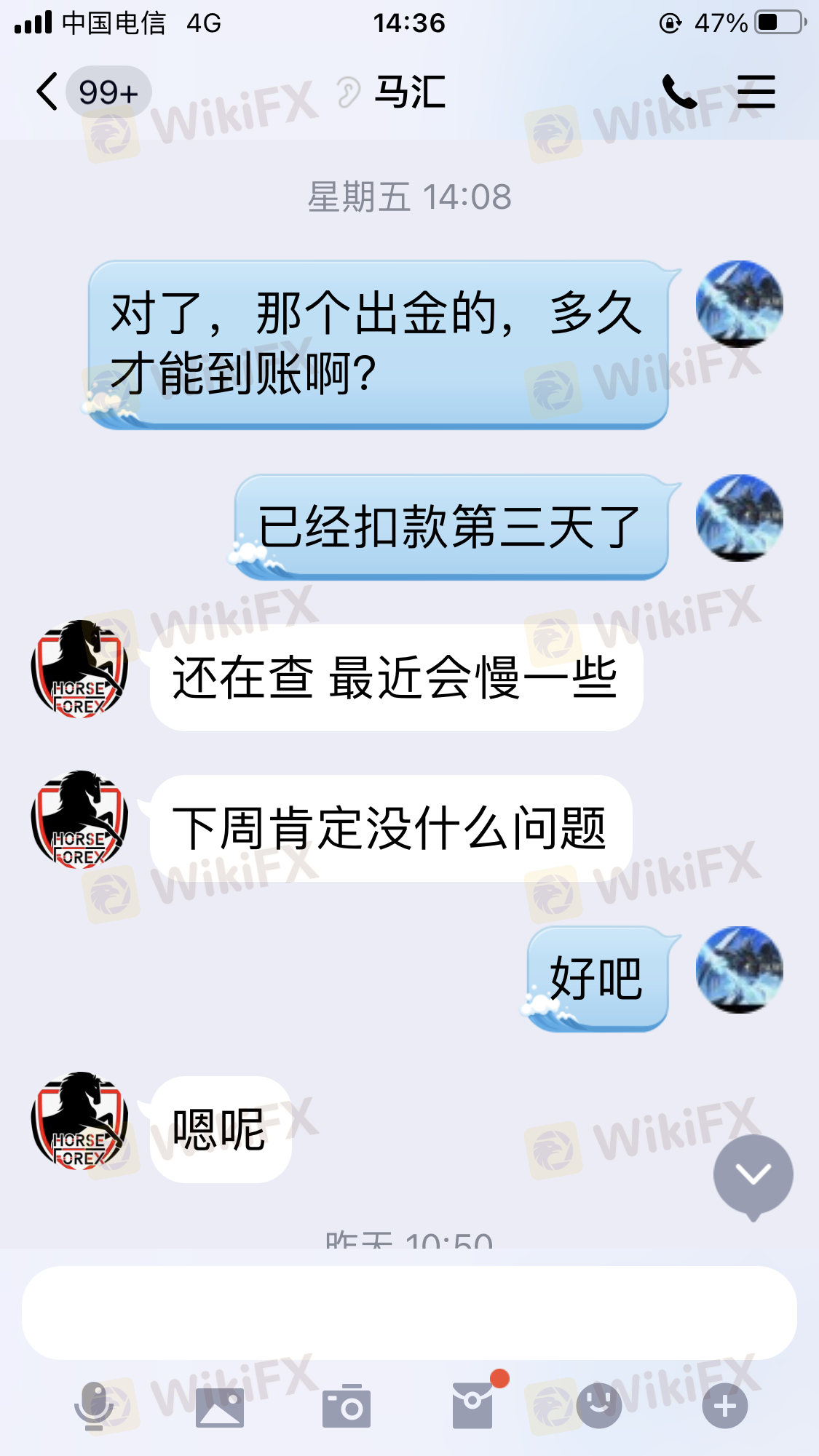Tap the message input field
Viewport: 819px width, 1456px height.
pos(409,1312)
